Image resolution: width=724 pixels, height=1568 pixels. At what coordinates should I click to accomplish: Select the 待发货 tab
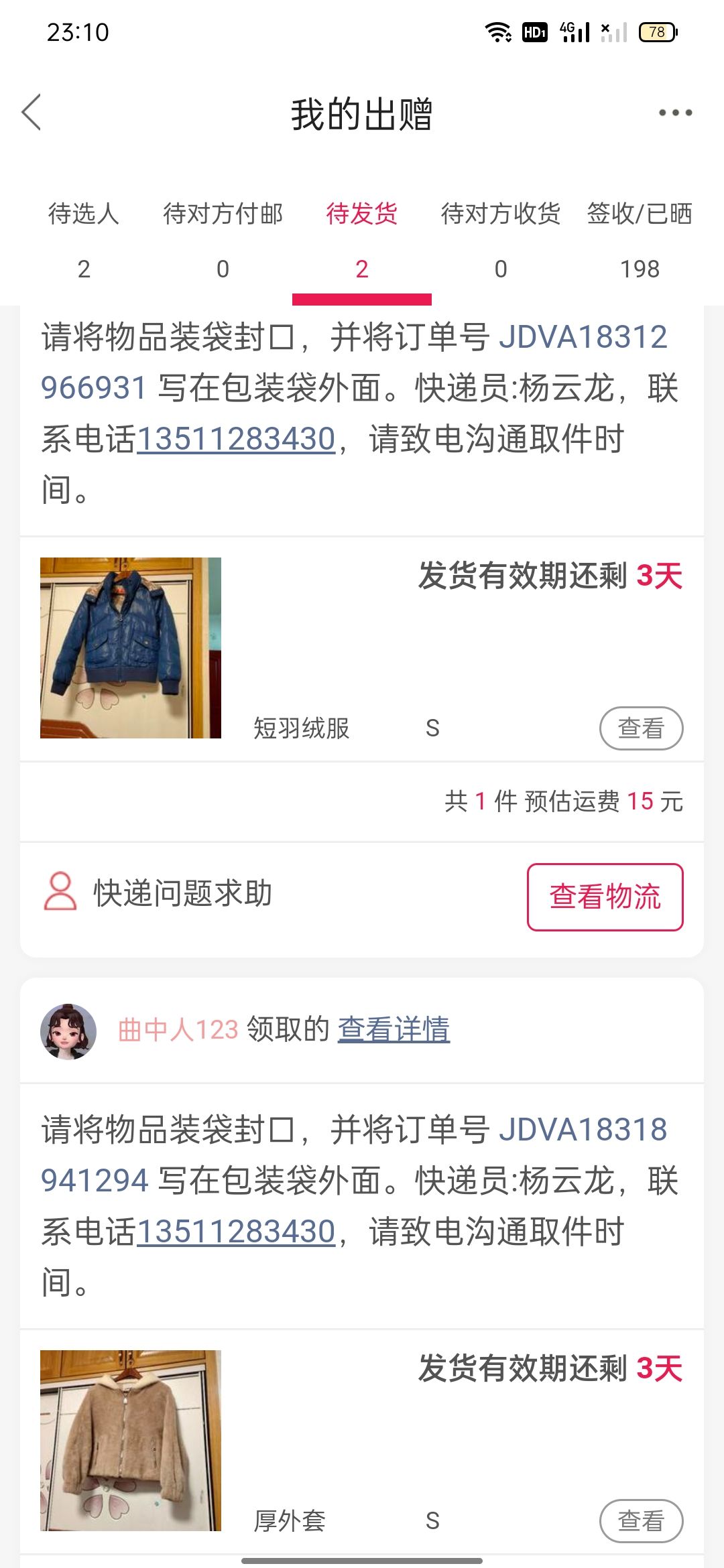362,241
